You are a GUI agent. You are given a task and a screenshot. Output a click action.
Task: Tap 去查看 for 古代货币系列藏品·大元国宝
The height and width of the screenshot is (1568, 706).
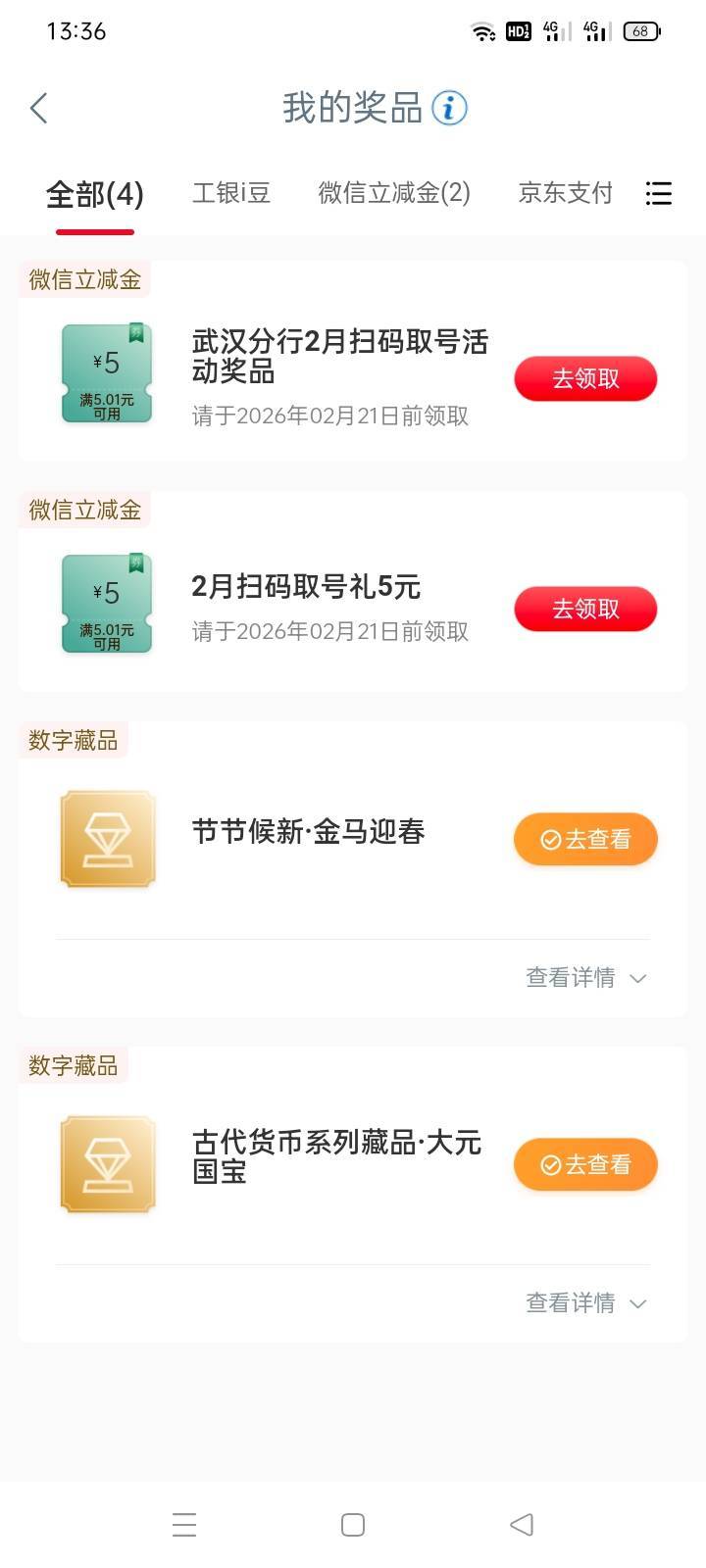(585, 1164)
